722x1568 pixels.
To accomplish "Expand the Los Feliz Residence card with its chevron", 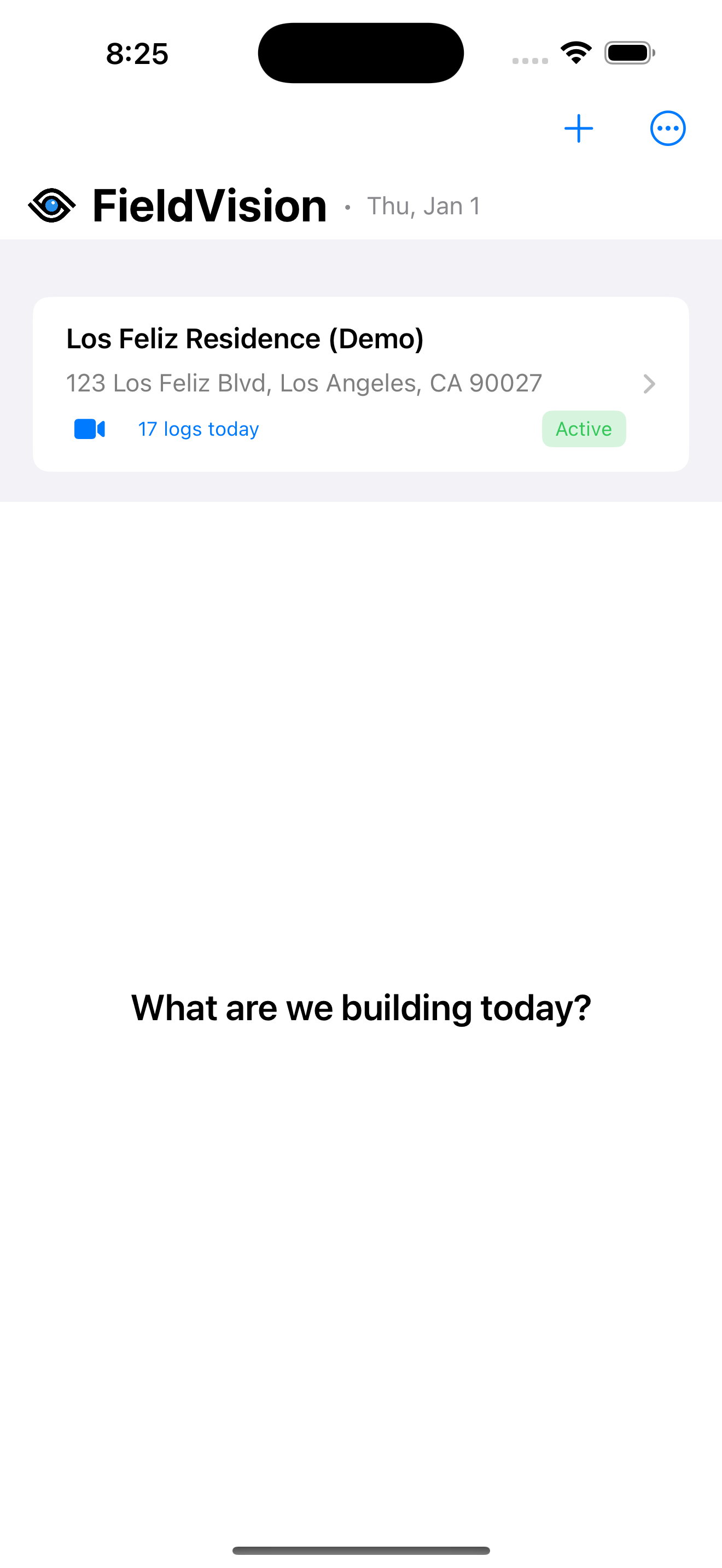I will pyautogui.click(x=649, y=384).
